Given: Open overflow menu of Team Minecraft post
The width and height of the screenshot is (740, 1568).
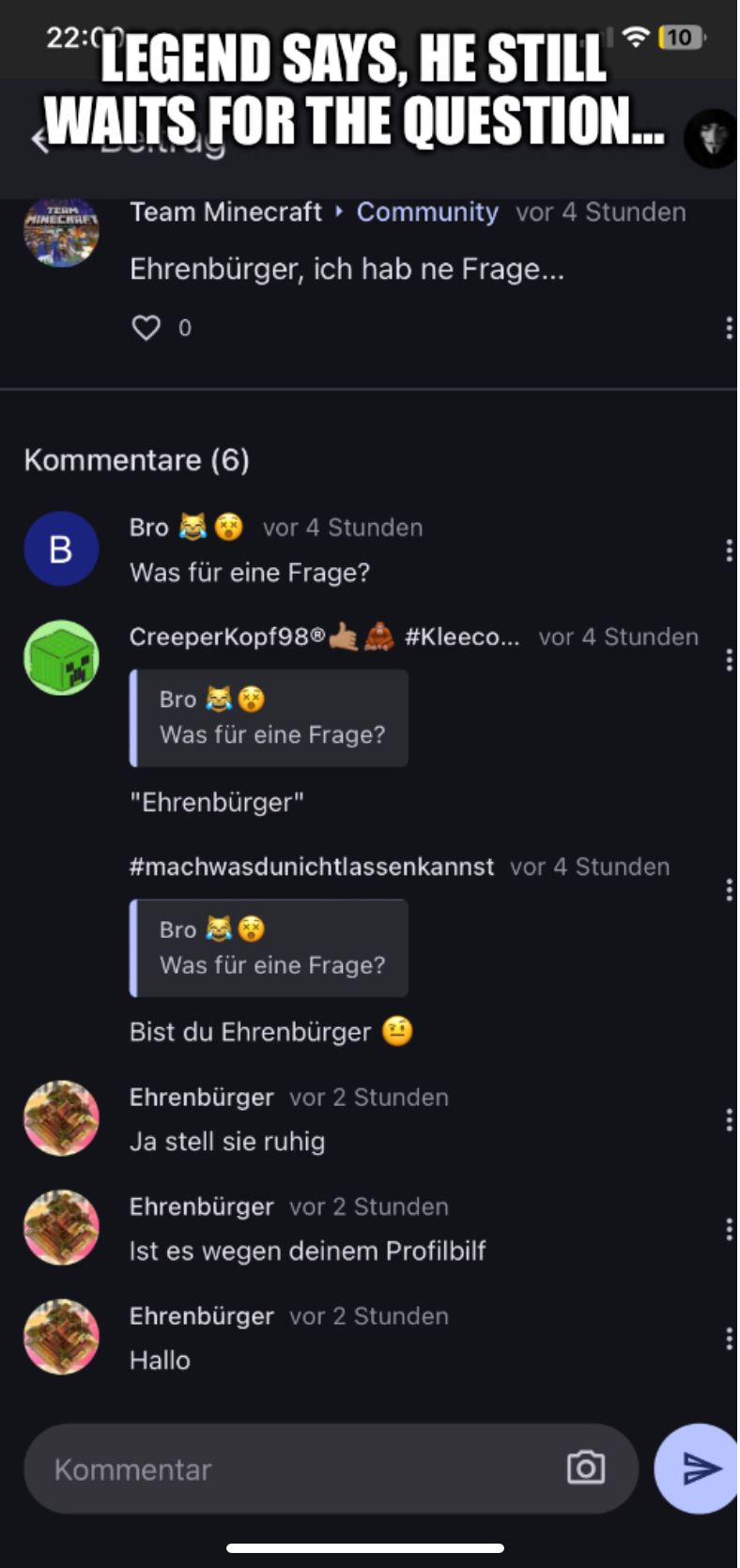Looking at the screenshot, I should 729,328.
